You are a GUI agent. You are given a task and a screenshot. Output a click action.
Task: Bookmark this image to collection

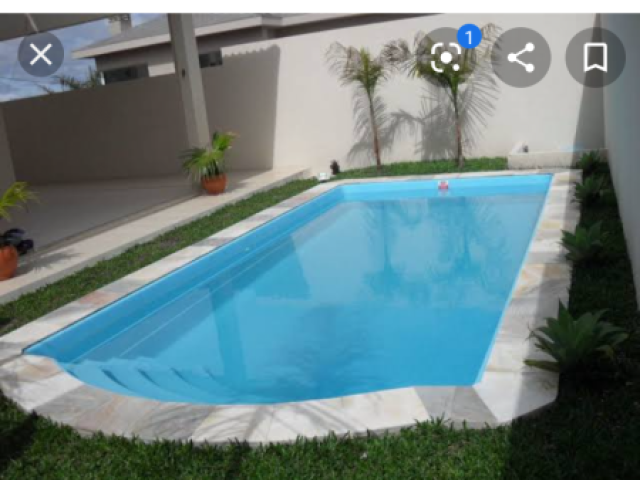[x=595, y=57]
